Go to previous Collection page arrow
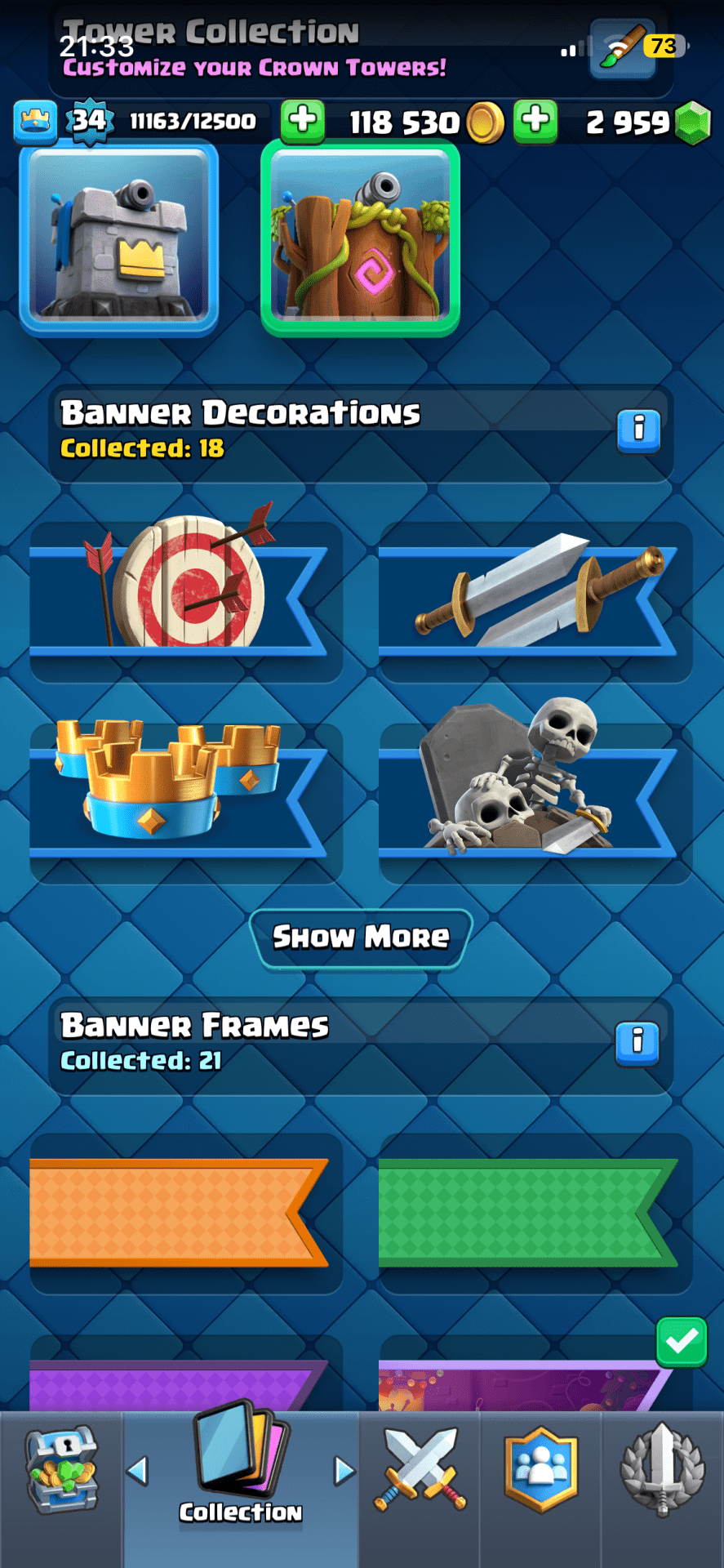724x1568 pixels. point(138,1471)
